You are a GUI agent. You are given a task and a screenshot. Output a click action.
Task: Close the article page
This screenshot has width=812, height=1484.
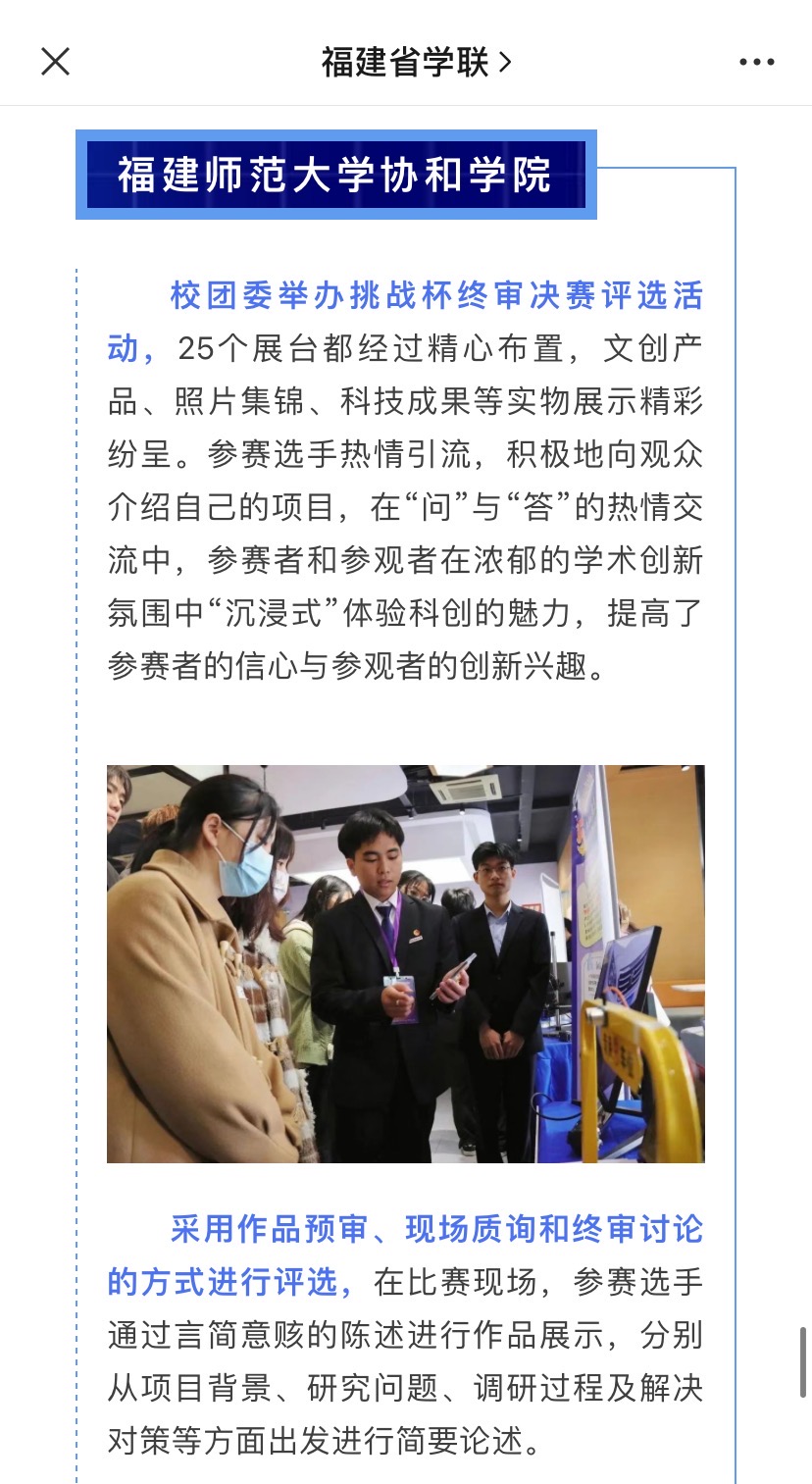[x=55, y=62]
